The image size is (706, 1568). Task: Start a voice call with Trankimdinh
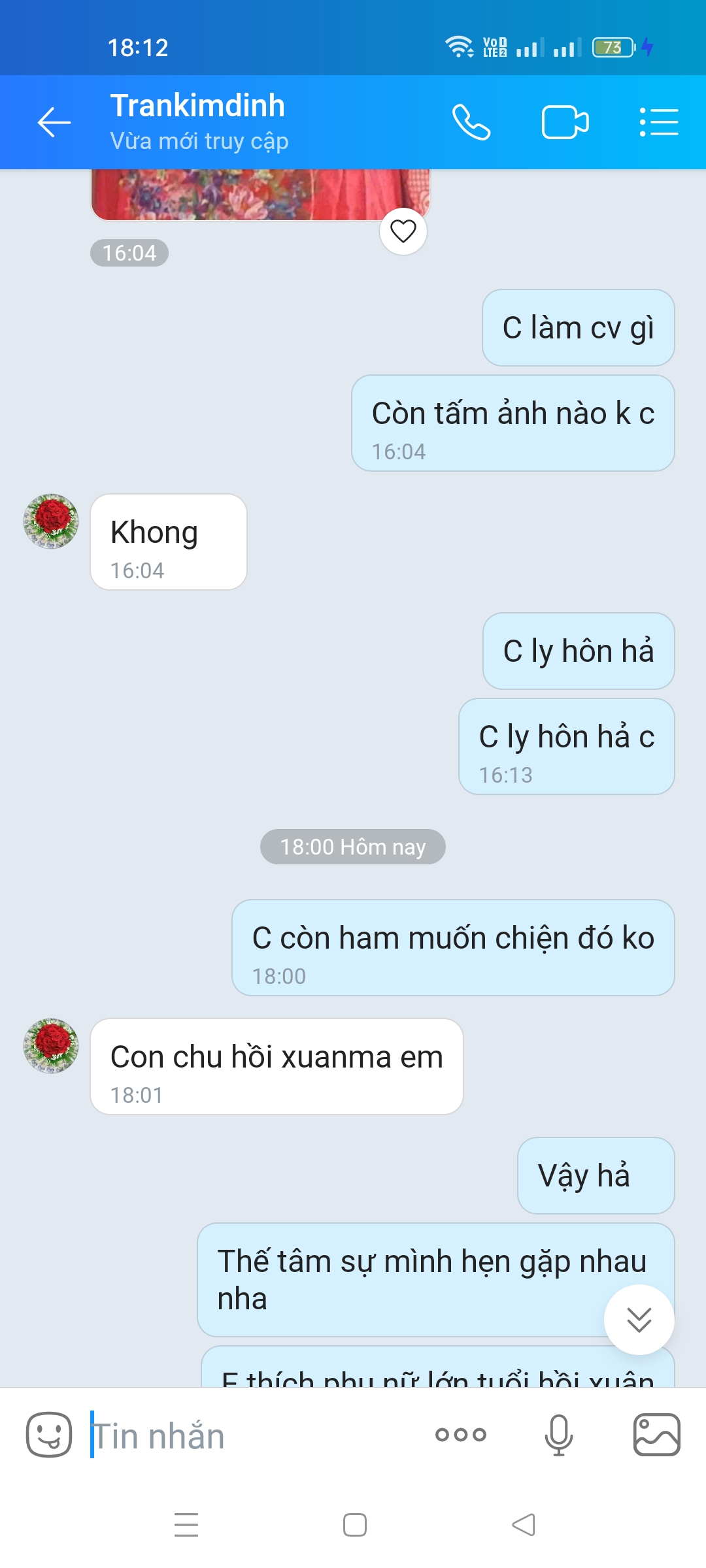[x=471, y=122]
